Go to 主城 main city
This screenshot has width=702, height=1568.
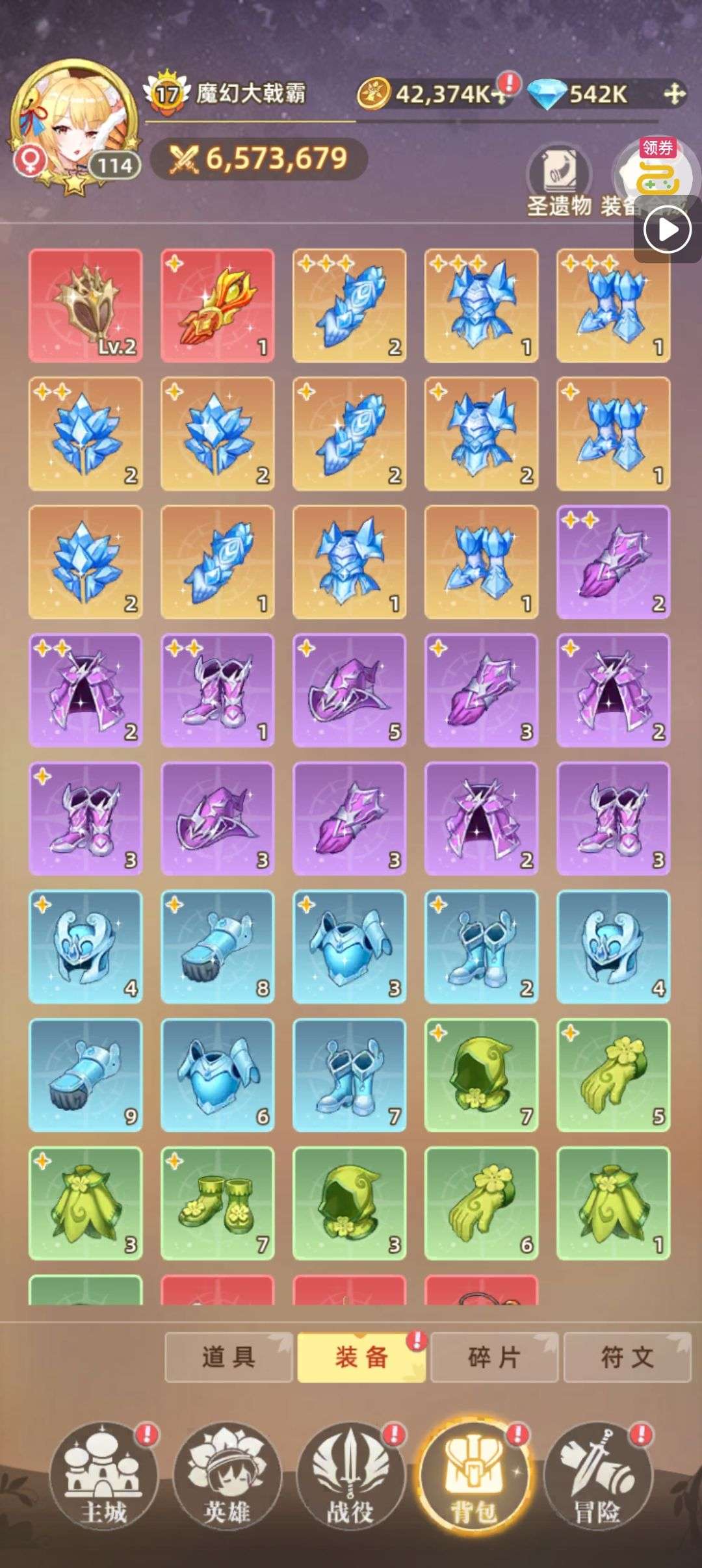(x=104, y=1477)
